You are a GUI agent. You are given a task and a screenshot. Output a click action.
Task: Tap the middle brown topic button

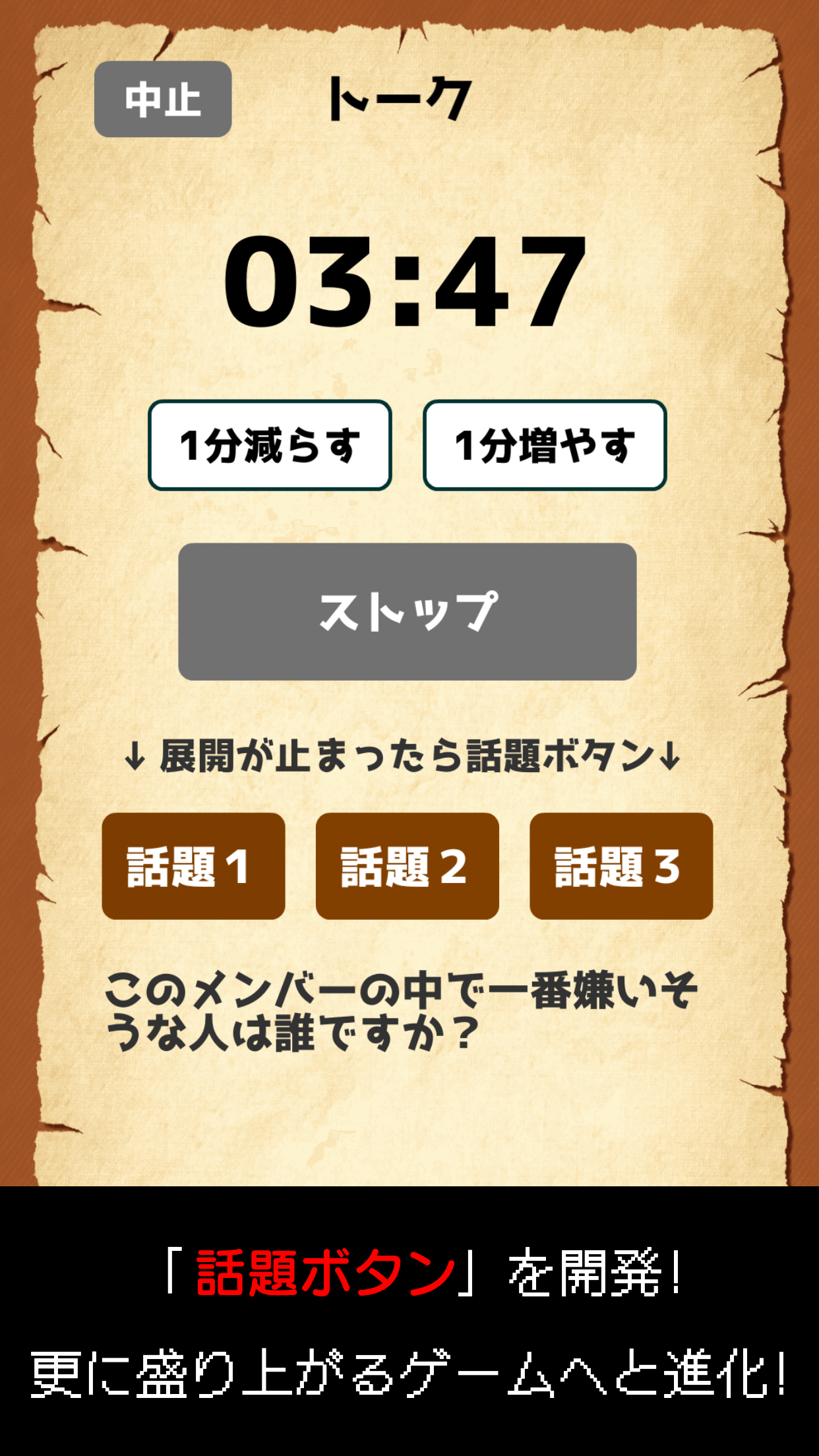point(408,867)
